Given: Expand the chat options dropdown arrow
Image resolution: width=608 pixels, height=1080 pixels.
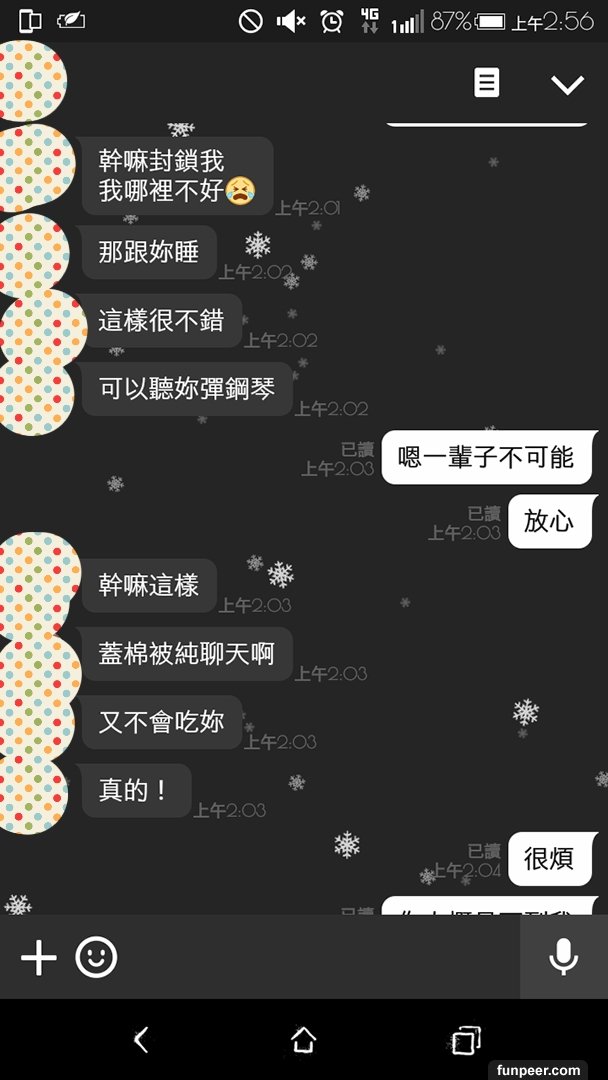Looking at the screenshot, I should tap(567, 84).
